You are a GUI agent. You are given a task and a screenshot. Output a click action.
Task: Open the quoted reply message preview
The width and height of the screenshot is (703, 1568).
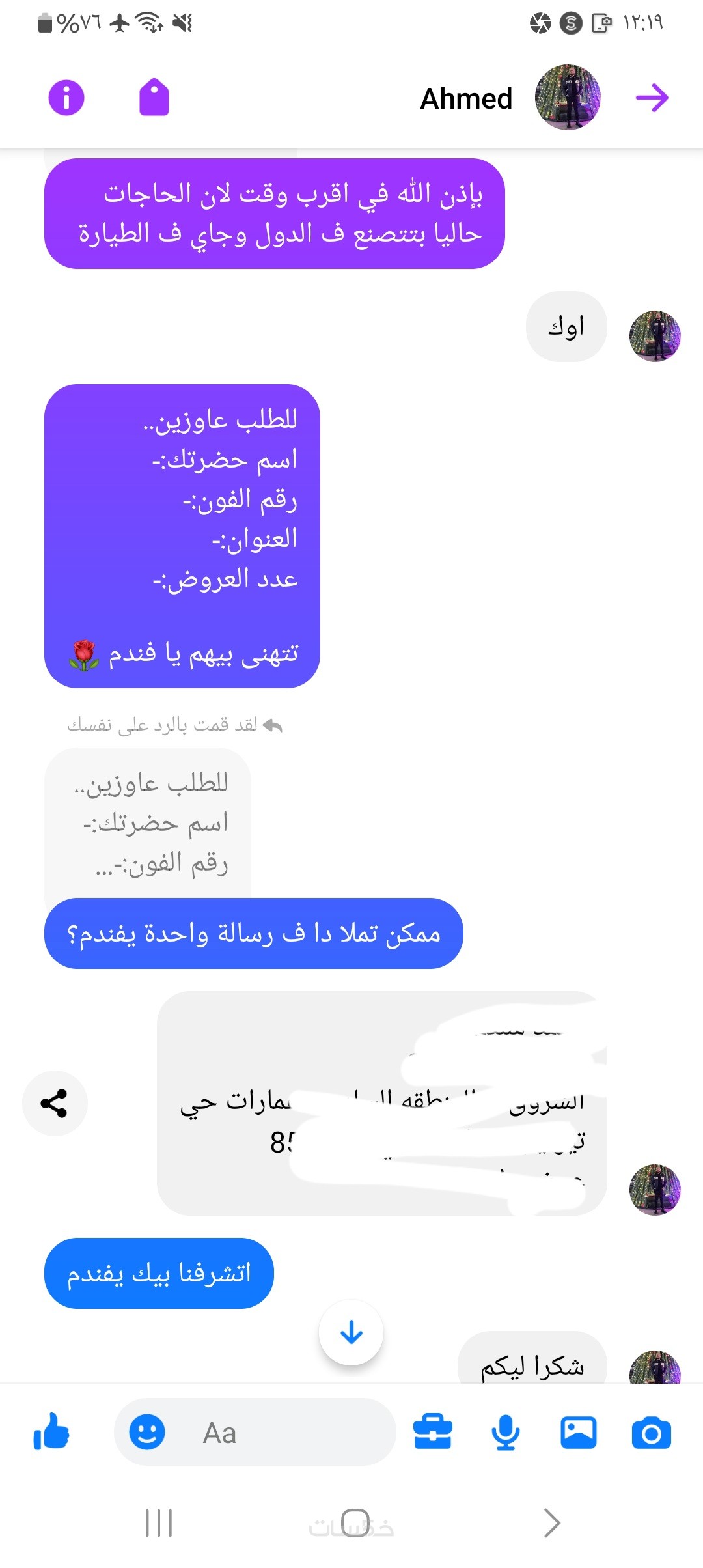tap(148, 824)
